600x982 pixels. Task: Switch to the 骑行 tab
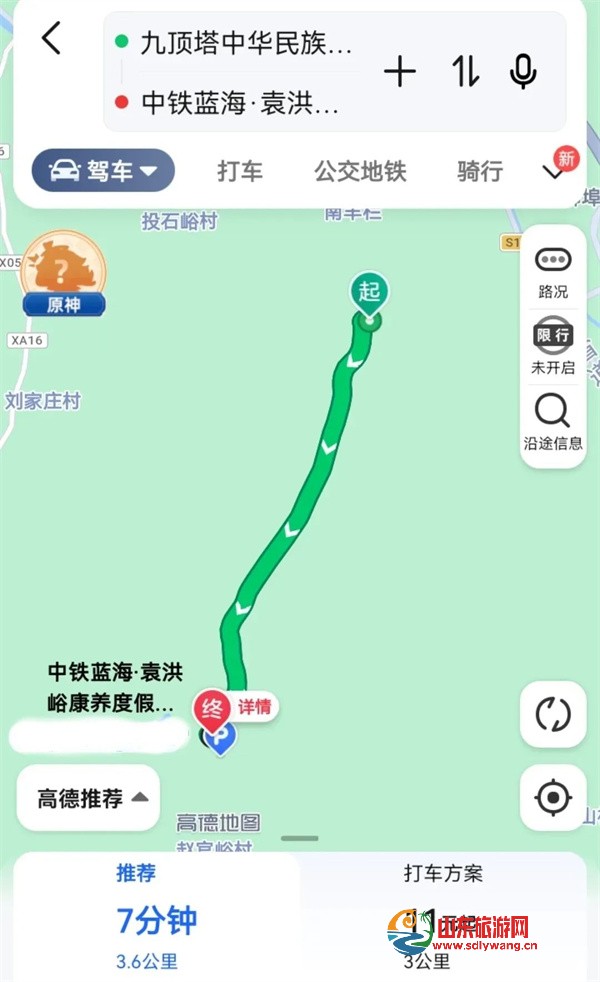480,171
